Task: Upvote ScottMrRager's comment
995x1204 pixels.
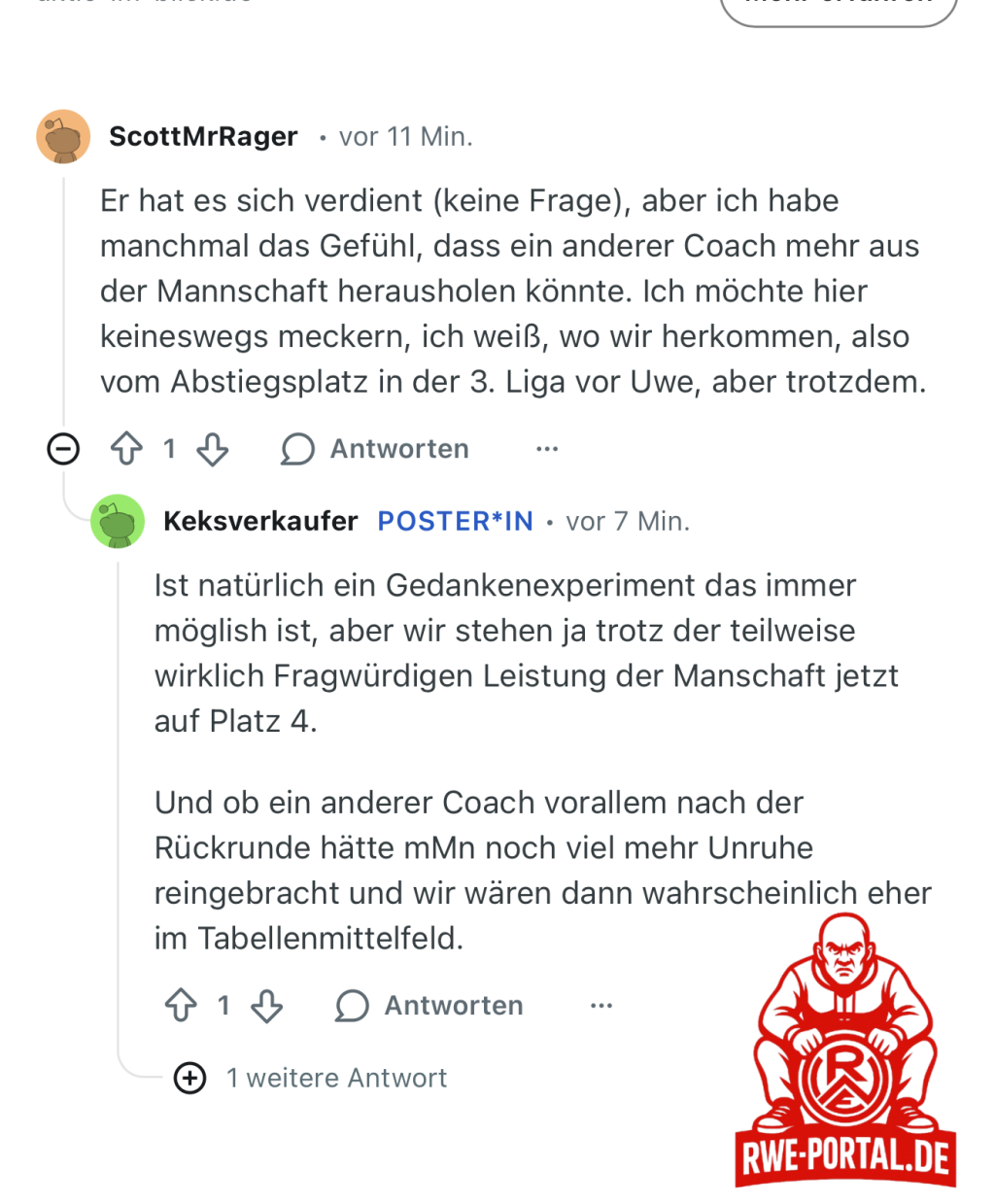Action: [x=126, y=449]
